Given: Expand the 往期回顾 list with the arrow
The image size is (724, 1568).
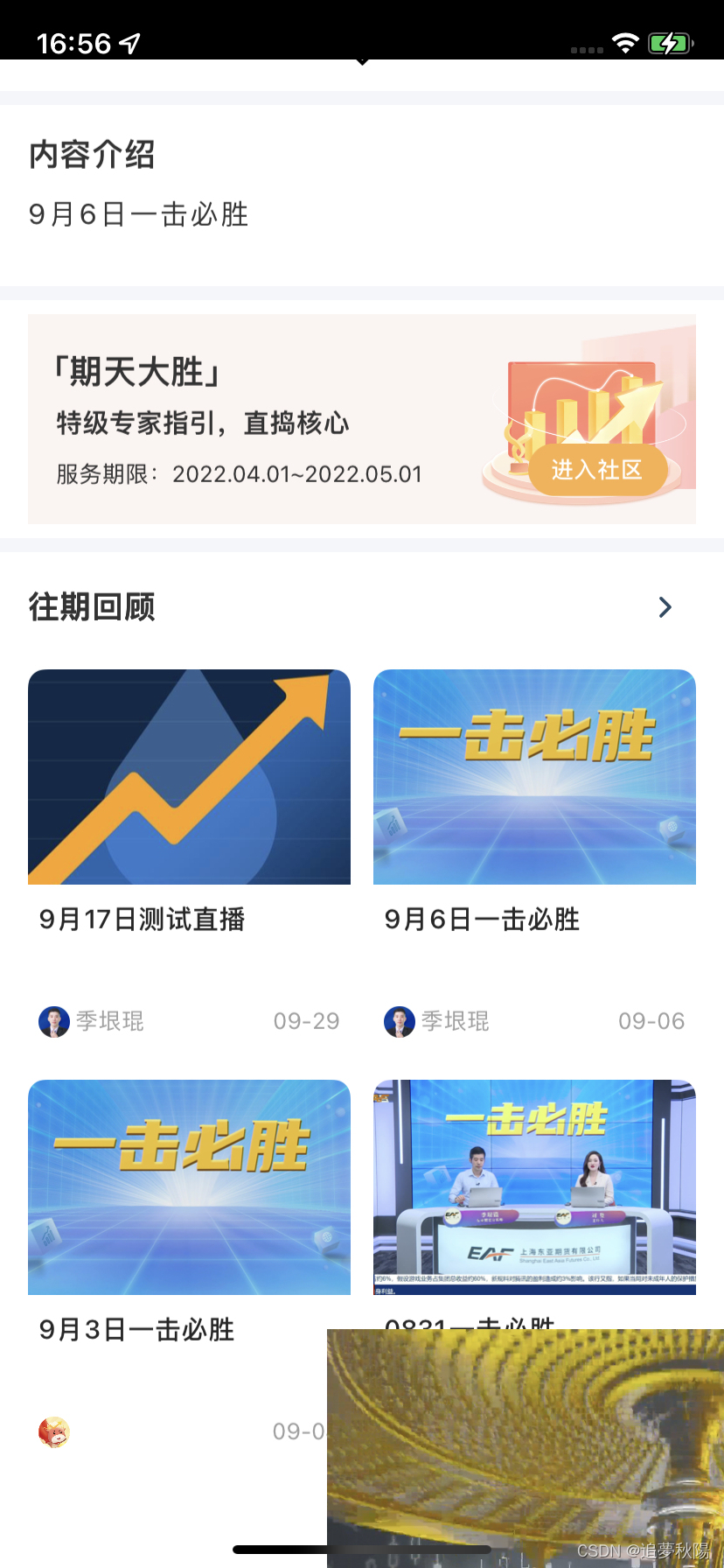Looking at the screenshot, I should [x=665, y=607].
